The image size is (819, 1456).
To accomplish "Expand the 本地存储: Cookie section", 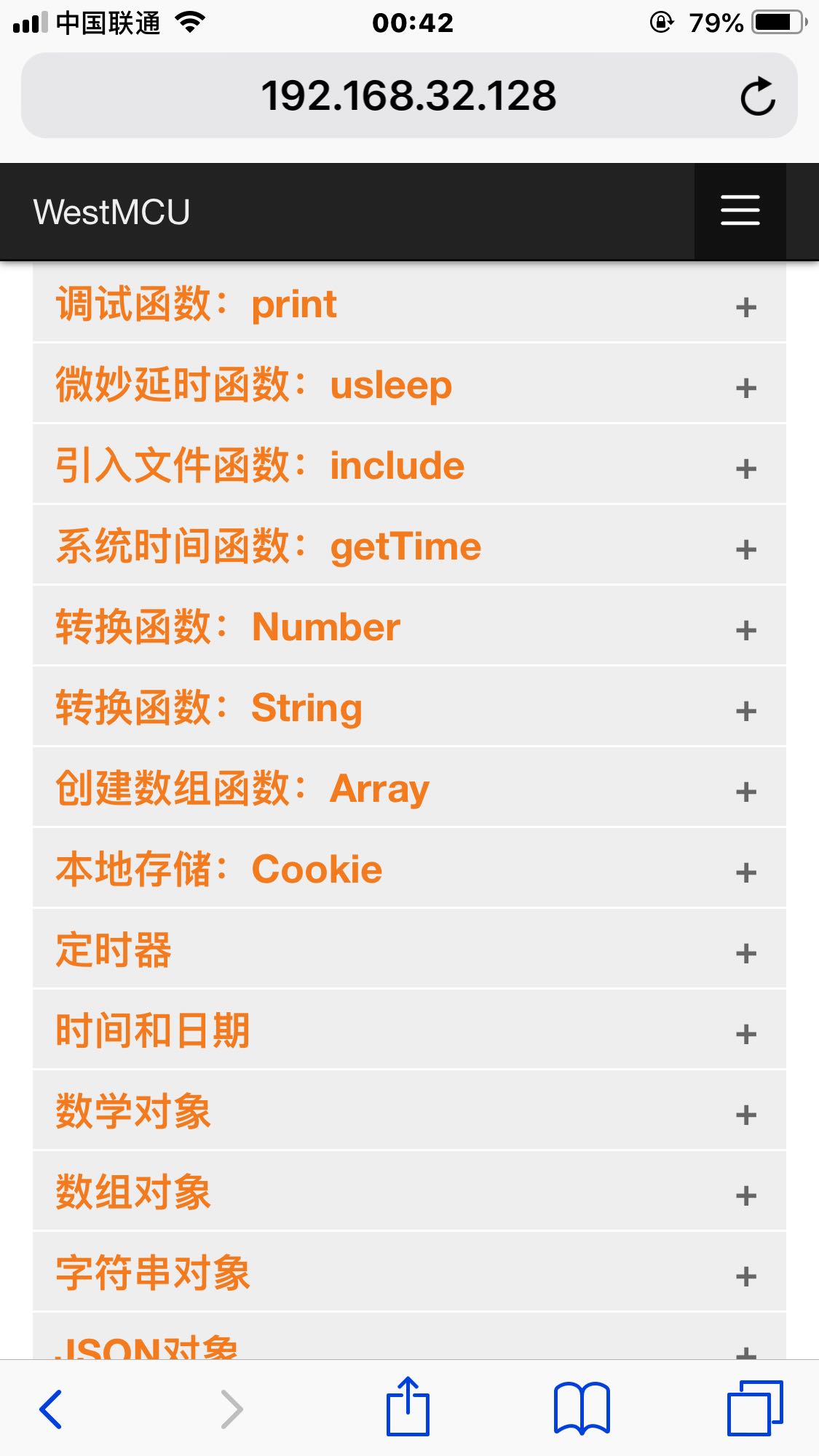I will point(409,869).
